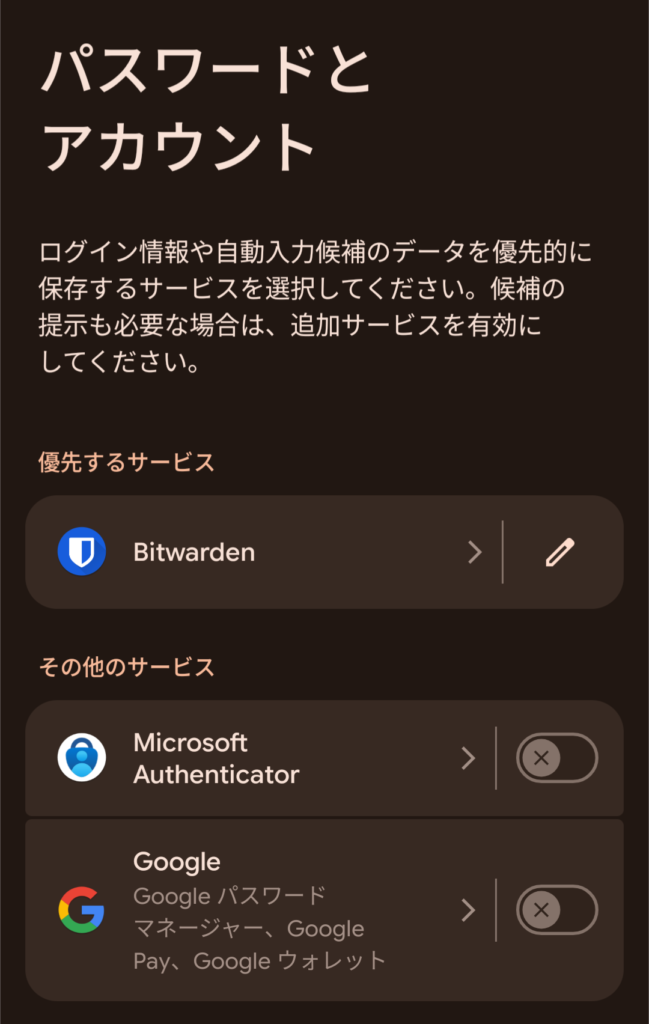Open the Google service row
This screenshot has height=1024, width=649.
pyautogui.click(x=260, y=910)
